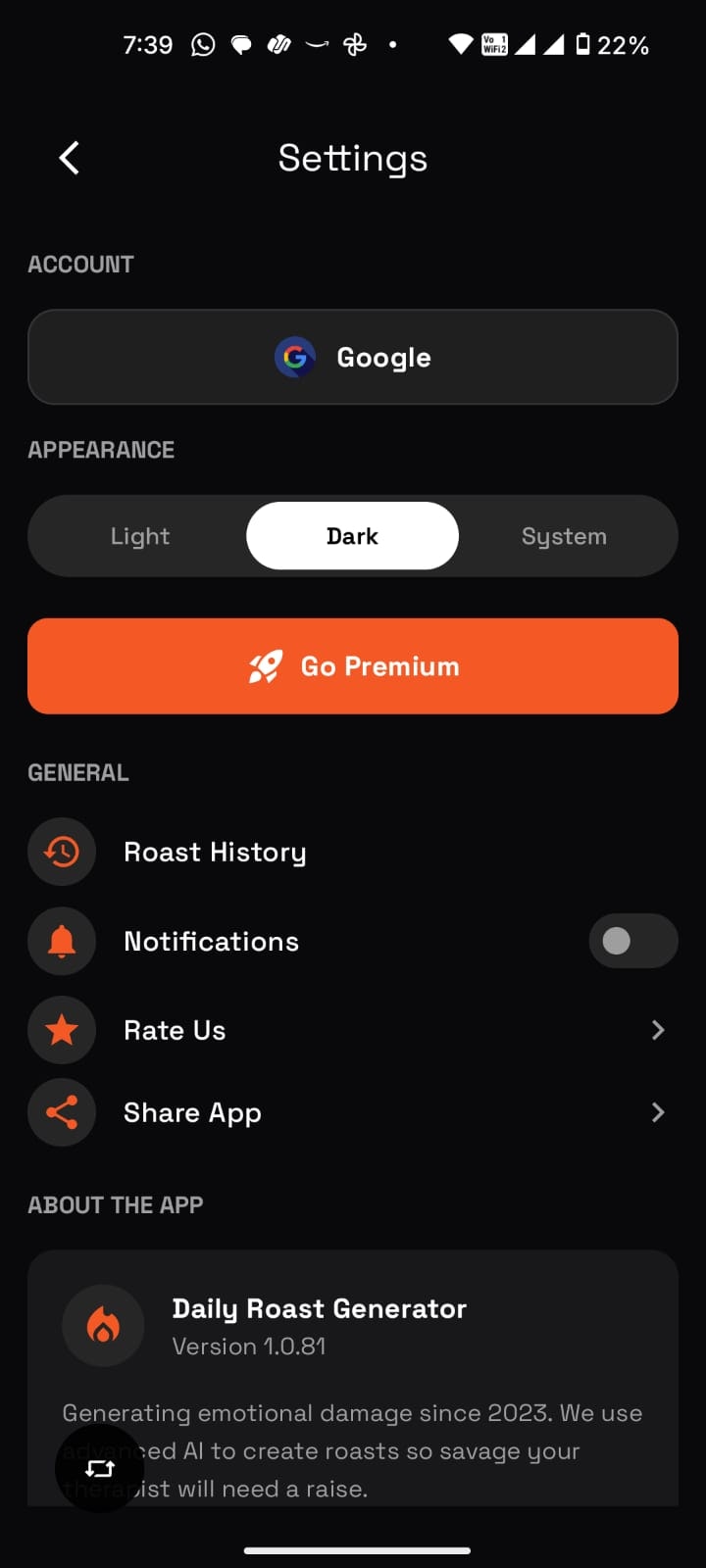The height and width of the screenshot is (1568, 706).
Task: Tap the Wi-Fi indicator in the status bar
Action: [x=460, y=43]
